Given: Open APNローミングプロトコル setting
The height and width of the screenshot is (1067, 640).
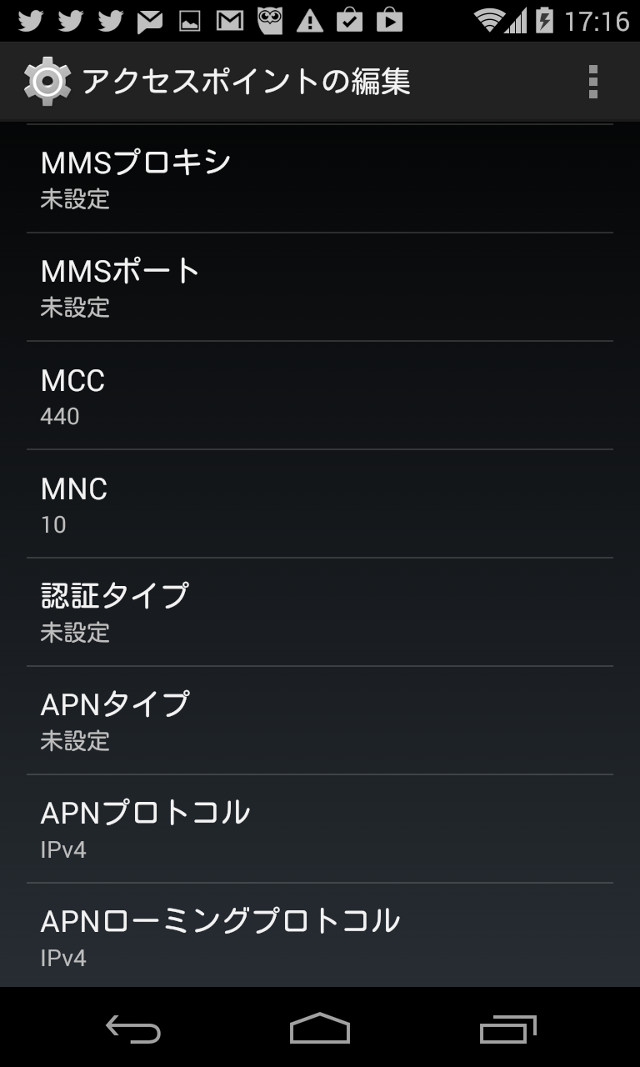Looking at the screenshot, I should (320, 936).
